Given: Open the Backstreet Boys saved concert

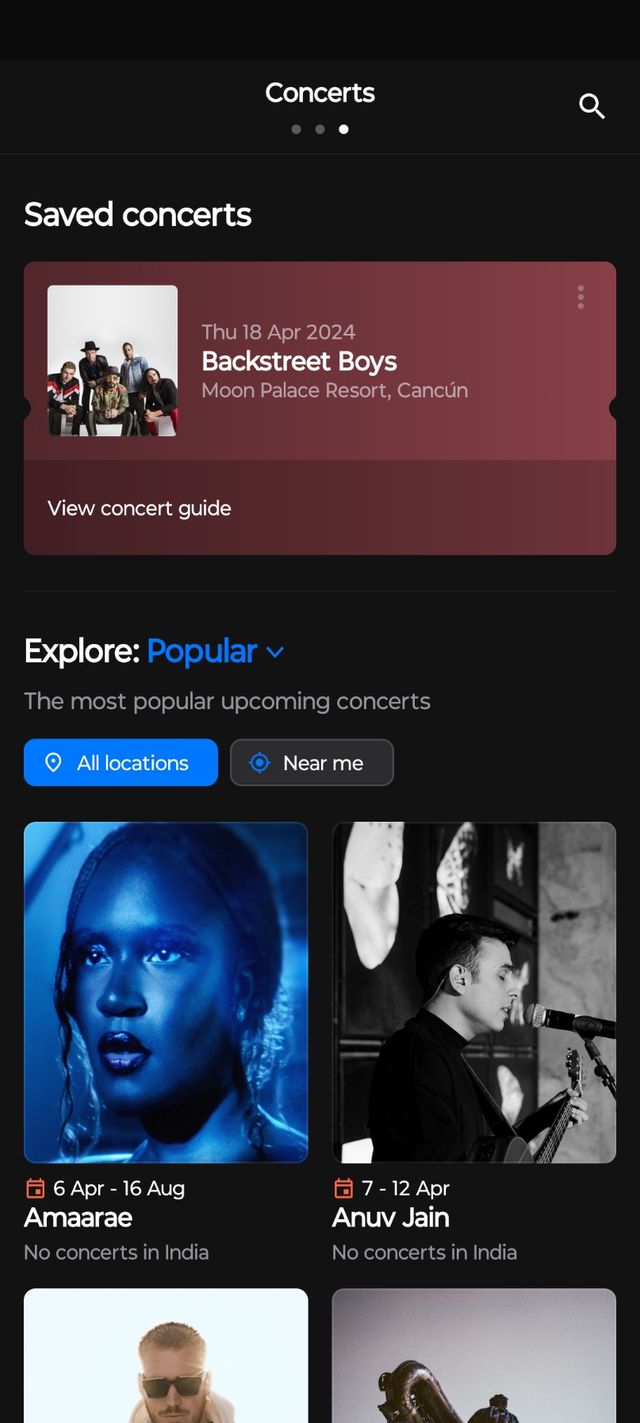Looking at the screenshot, I should [320, 361].
